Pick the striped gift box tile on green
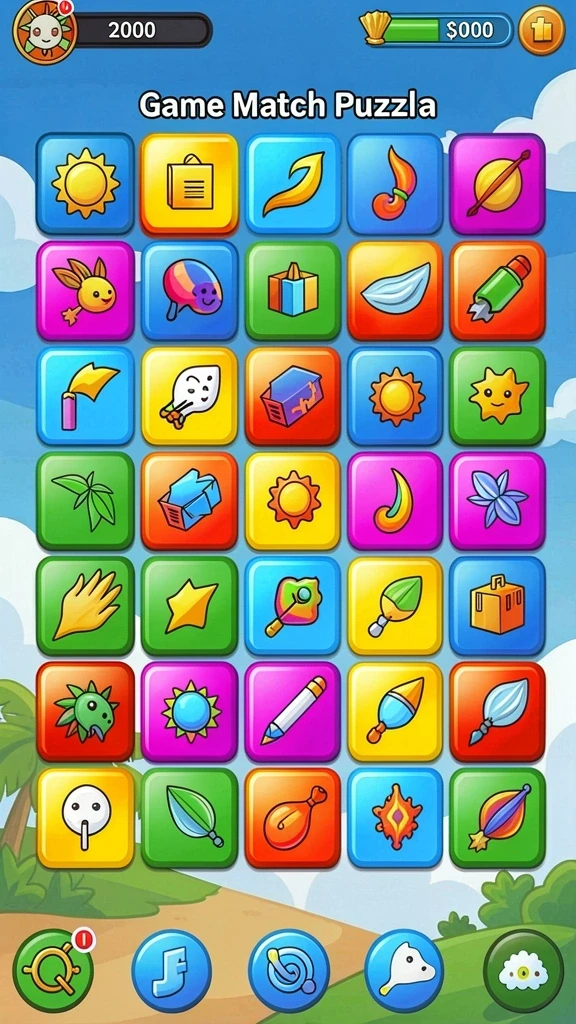 click(293, 291)
